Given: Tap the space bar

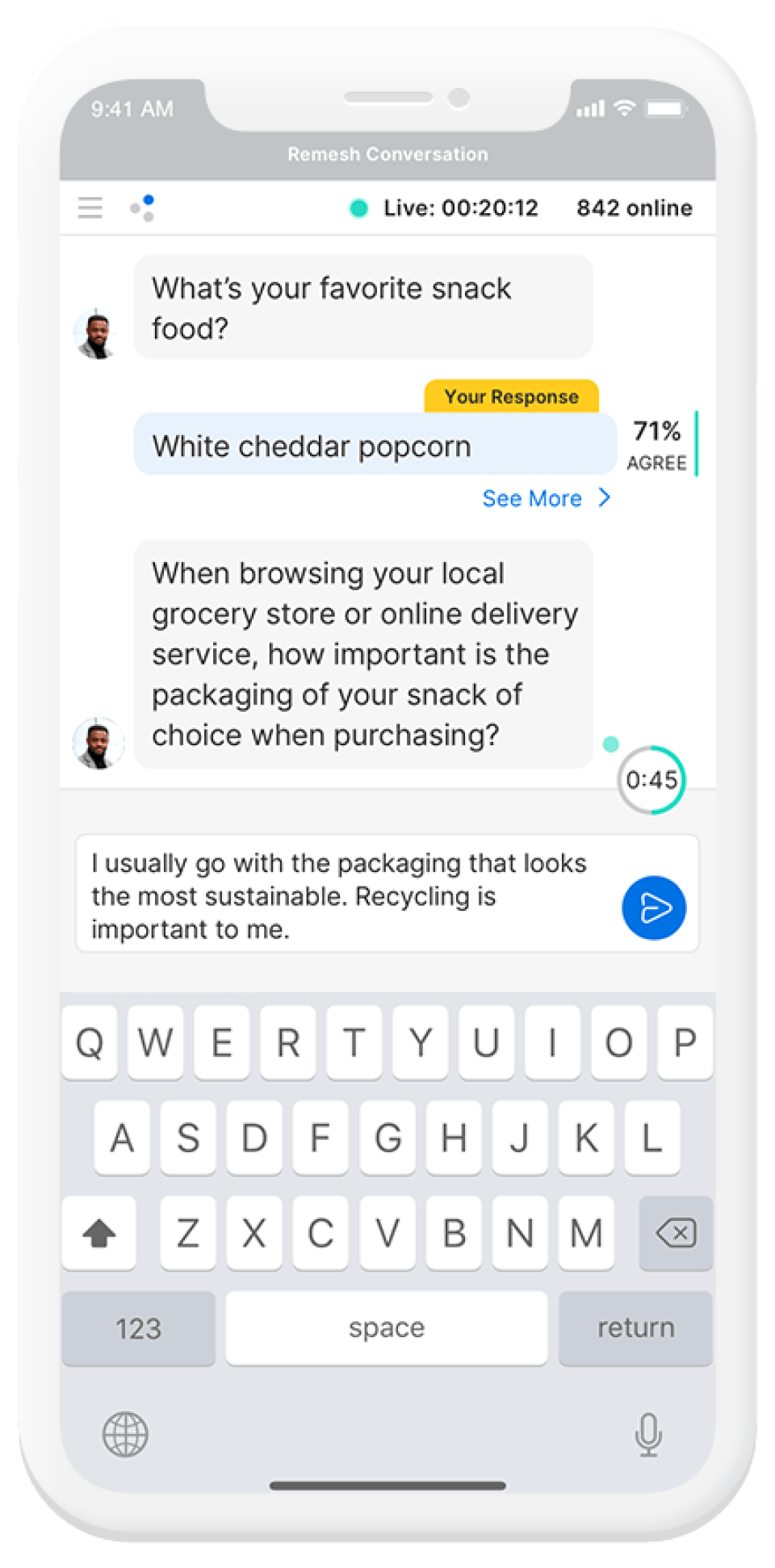Looking at the screenshot, I should (x=386, y=1328).
